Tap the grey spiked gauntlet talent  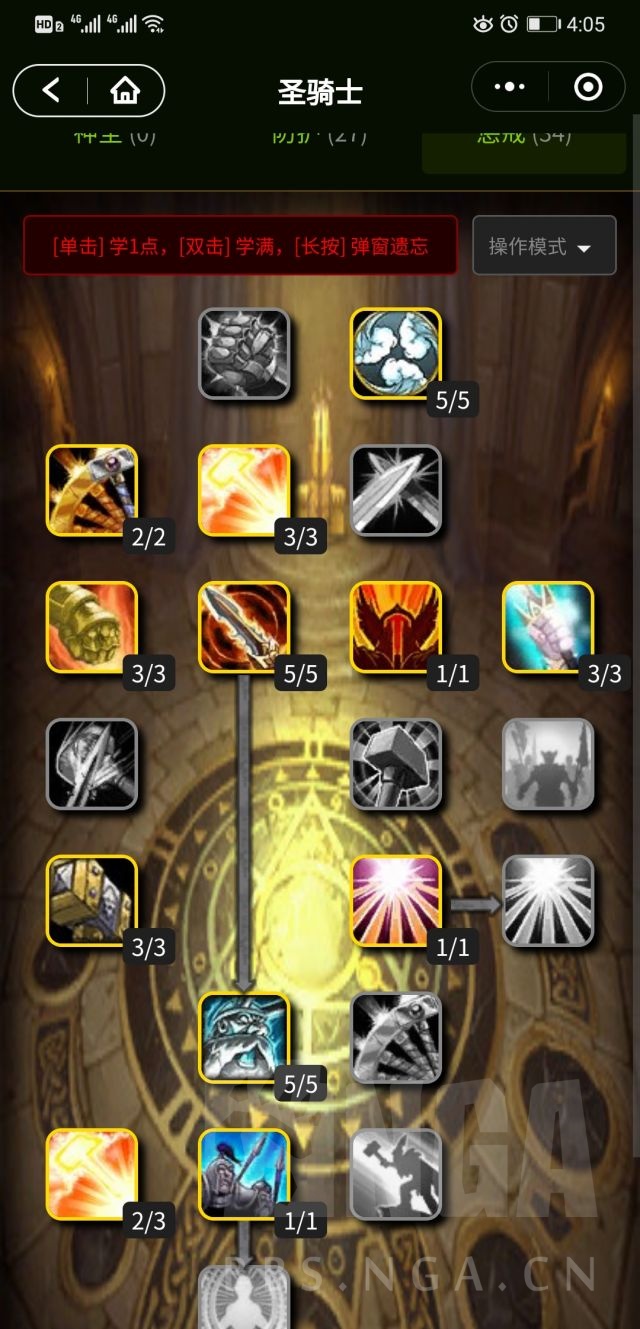(x=244, y=353)
